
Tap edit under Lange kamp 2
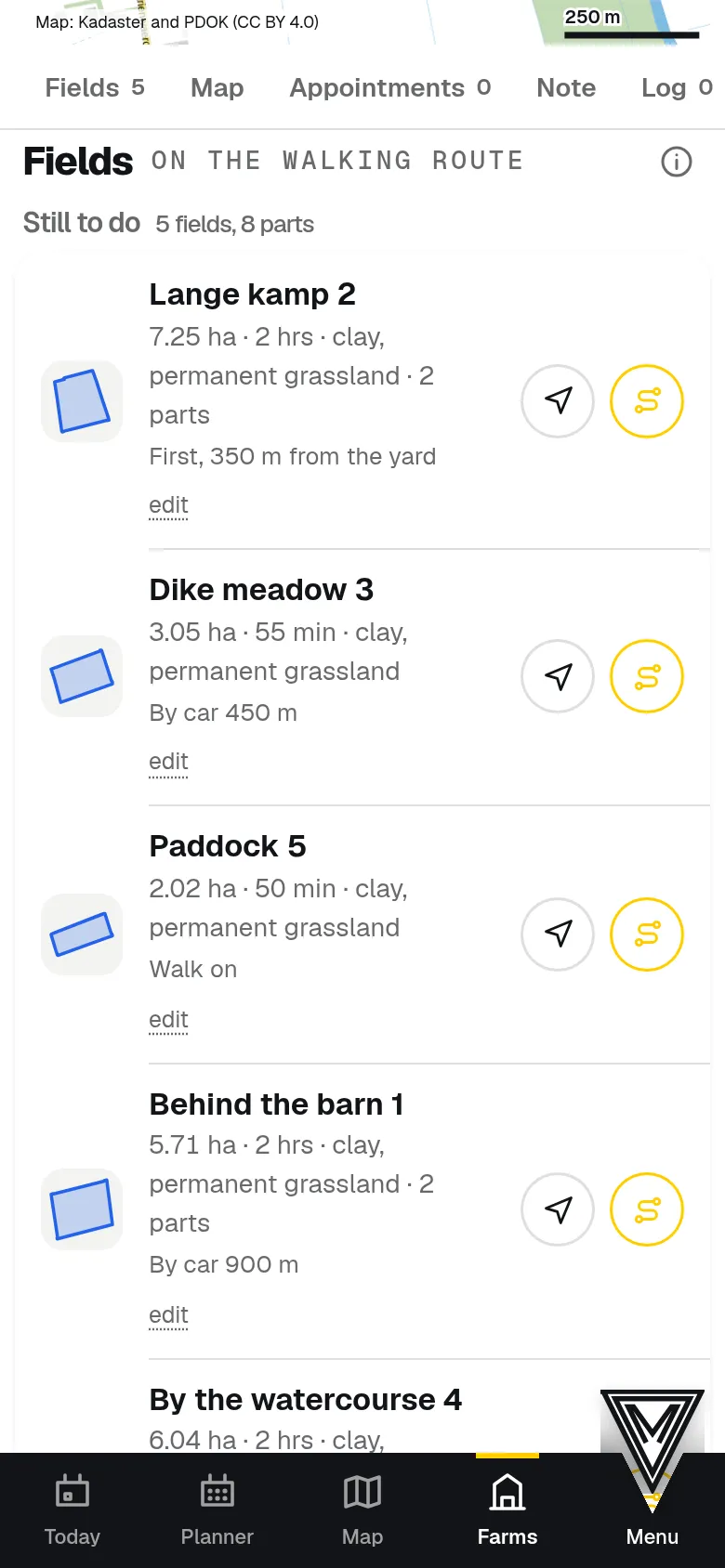[168, 505]
